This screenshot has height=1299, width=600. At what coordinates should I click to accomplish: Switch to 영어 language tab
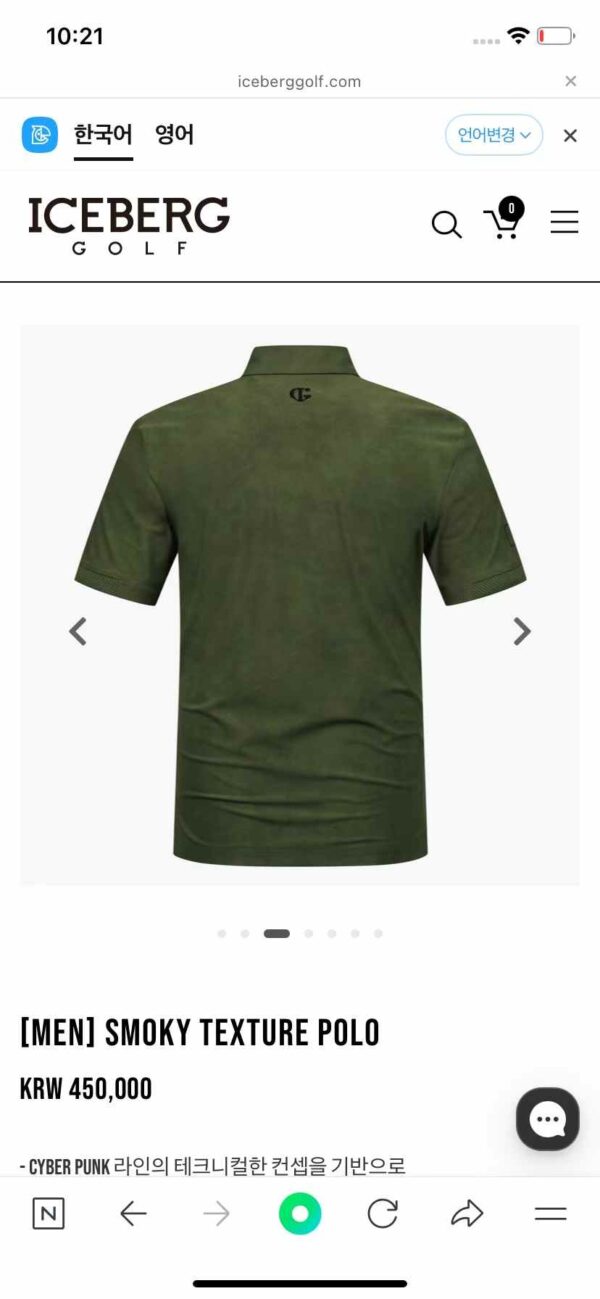[x=174, y=135]
